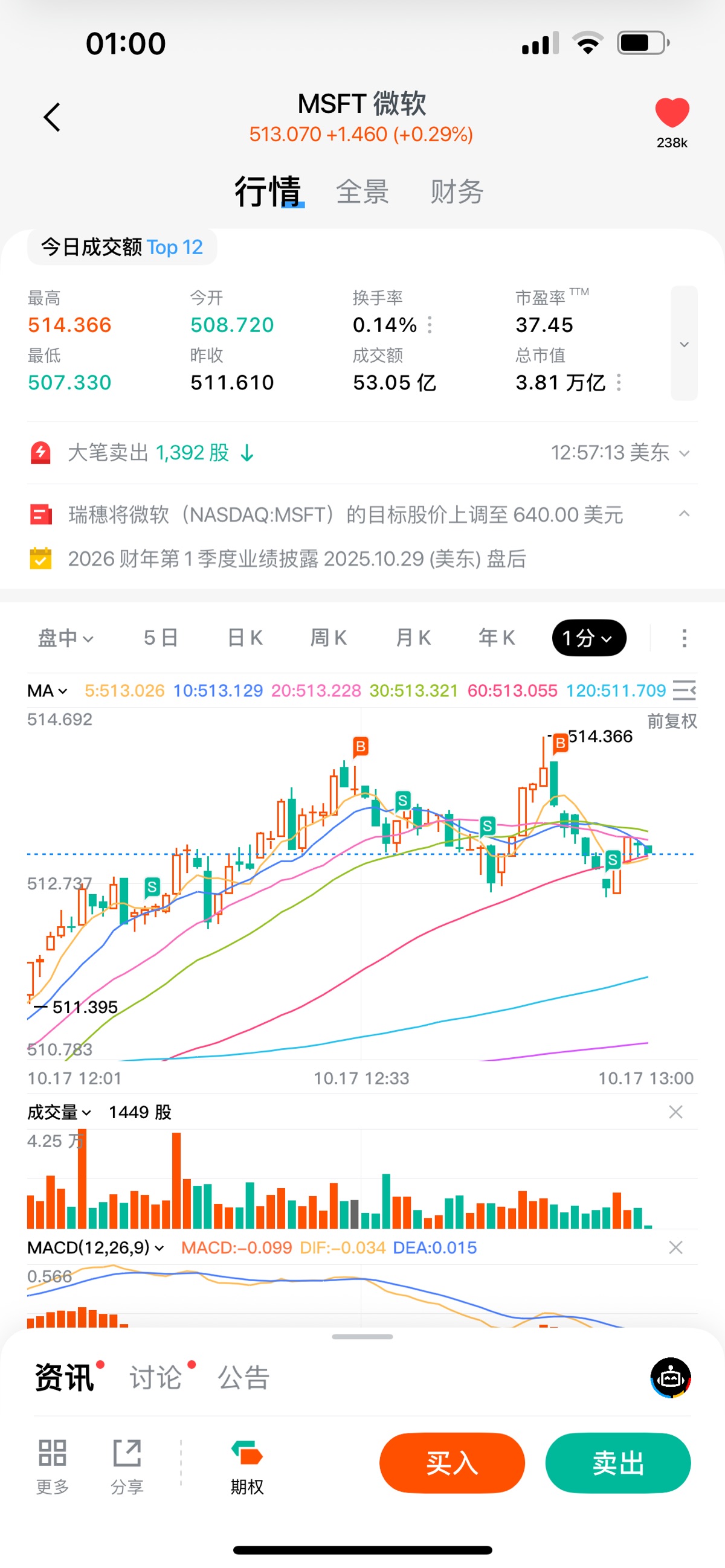Tap the green 卖出 sell button
This screenshot has width=725, height=1568.
618,1463
